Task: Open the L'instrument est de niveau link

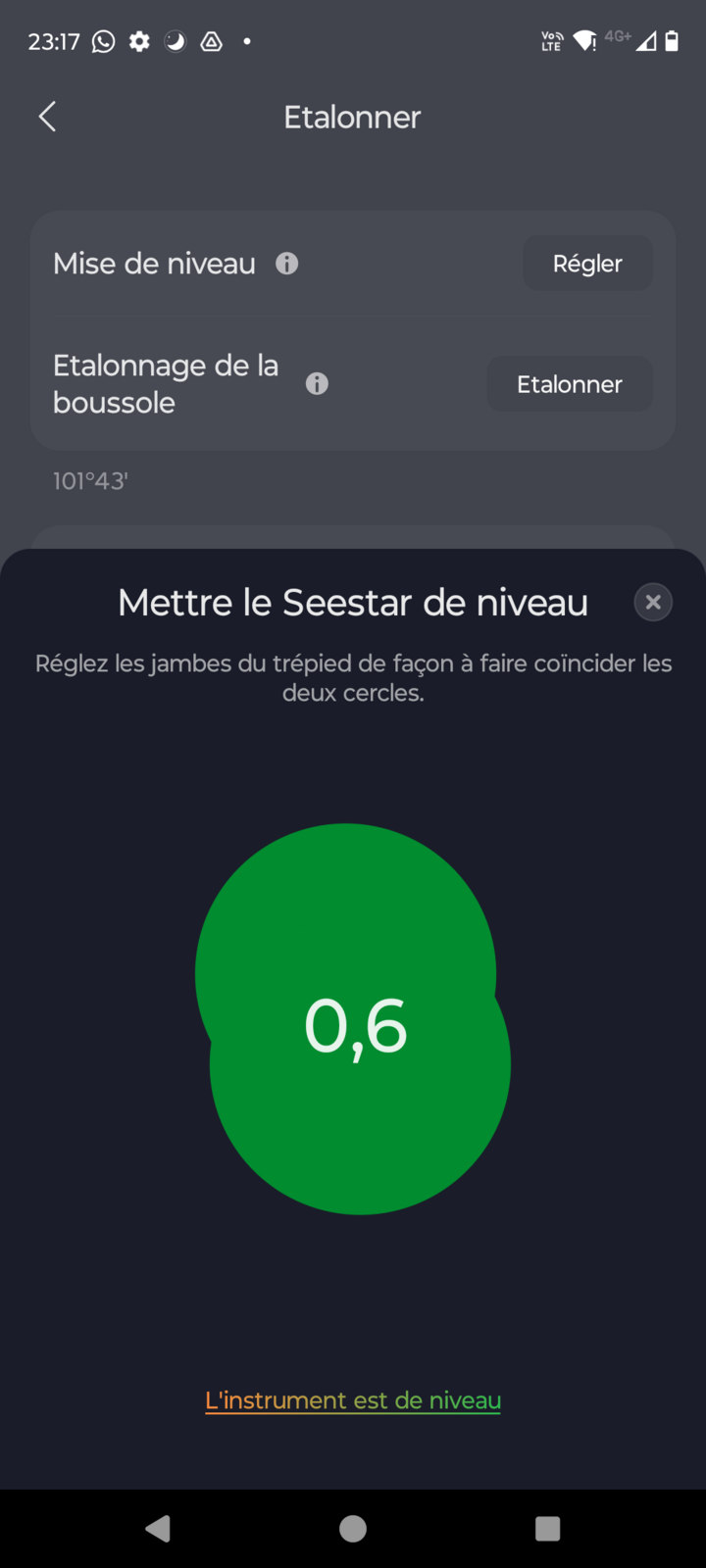Action: (x=353, y=1400)
